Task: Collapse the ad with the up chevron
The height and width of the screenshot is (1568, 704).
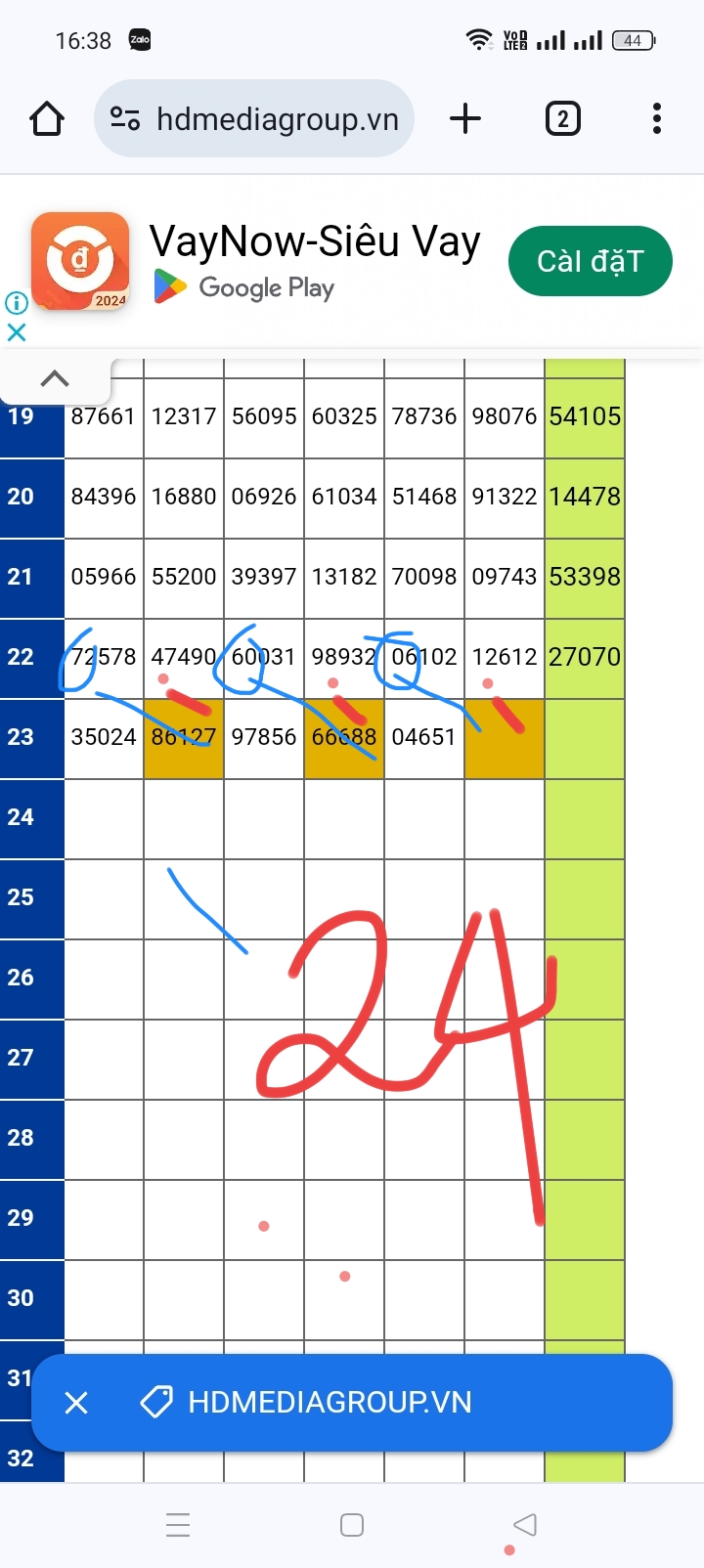Action: click(55, 378)
